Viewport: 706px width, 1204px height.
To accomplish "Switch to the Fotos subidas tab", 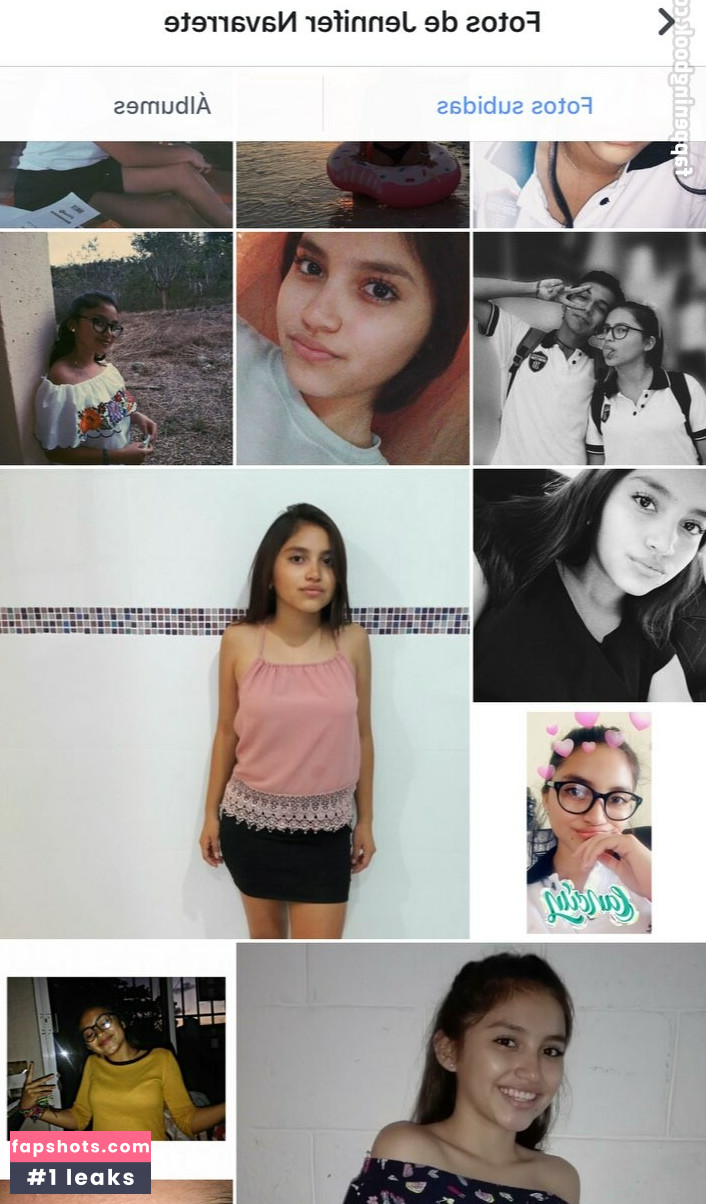I will point(514,105).
